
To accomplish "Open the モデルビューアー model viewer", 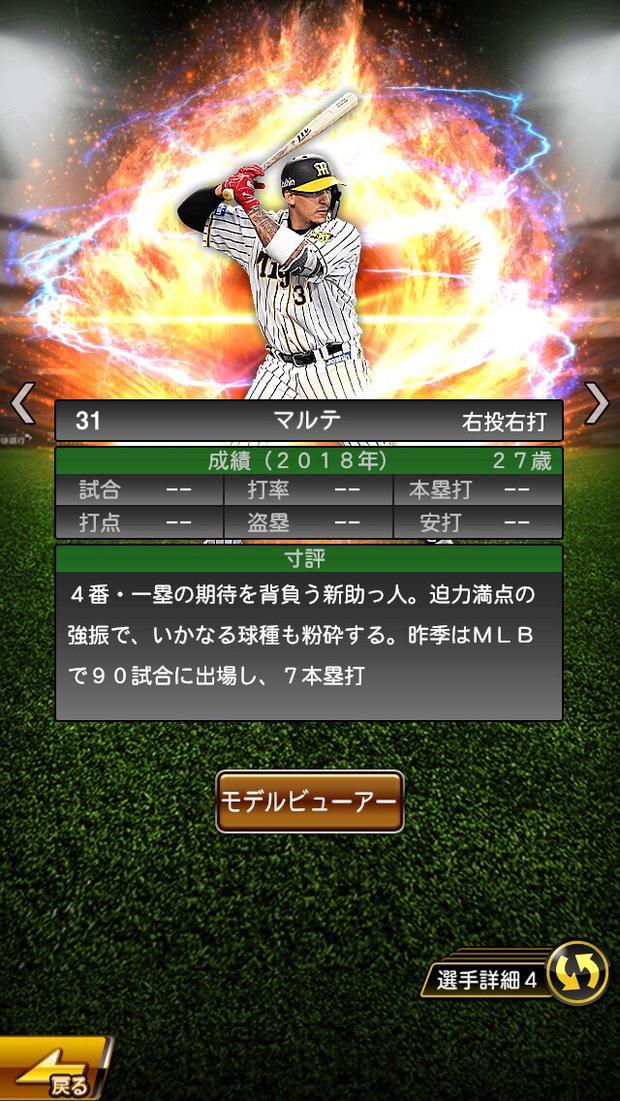I will click(310, 802).
